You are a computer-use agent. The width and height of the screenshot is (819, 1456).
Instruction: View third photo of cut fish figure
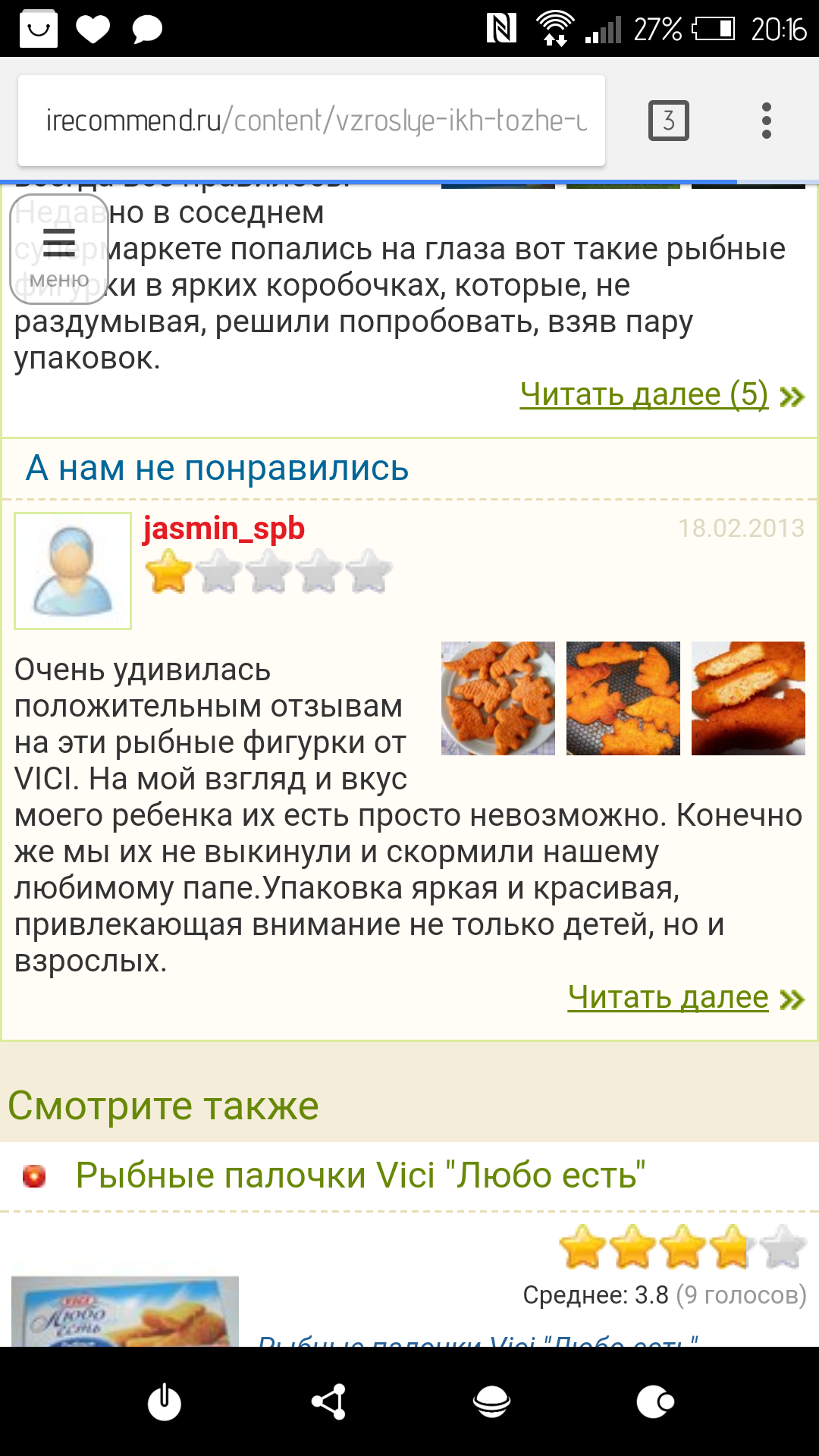(x=748, y=698)
